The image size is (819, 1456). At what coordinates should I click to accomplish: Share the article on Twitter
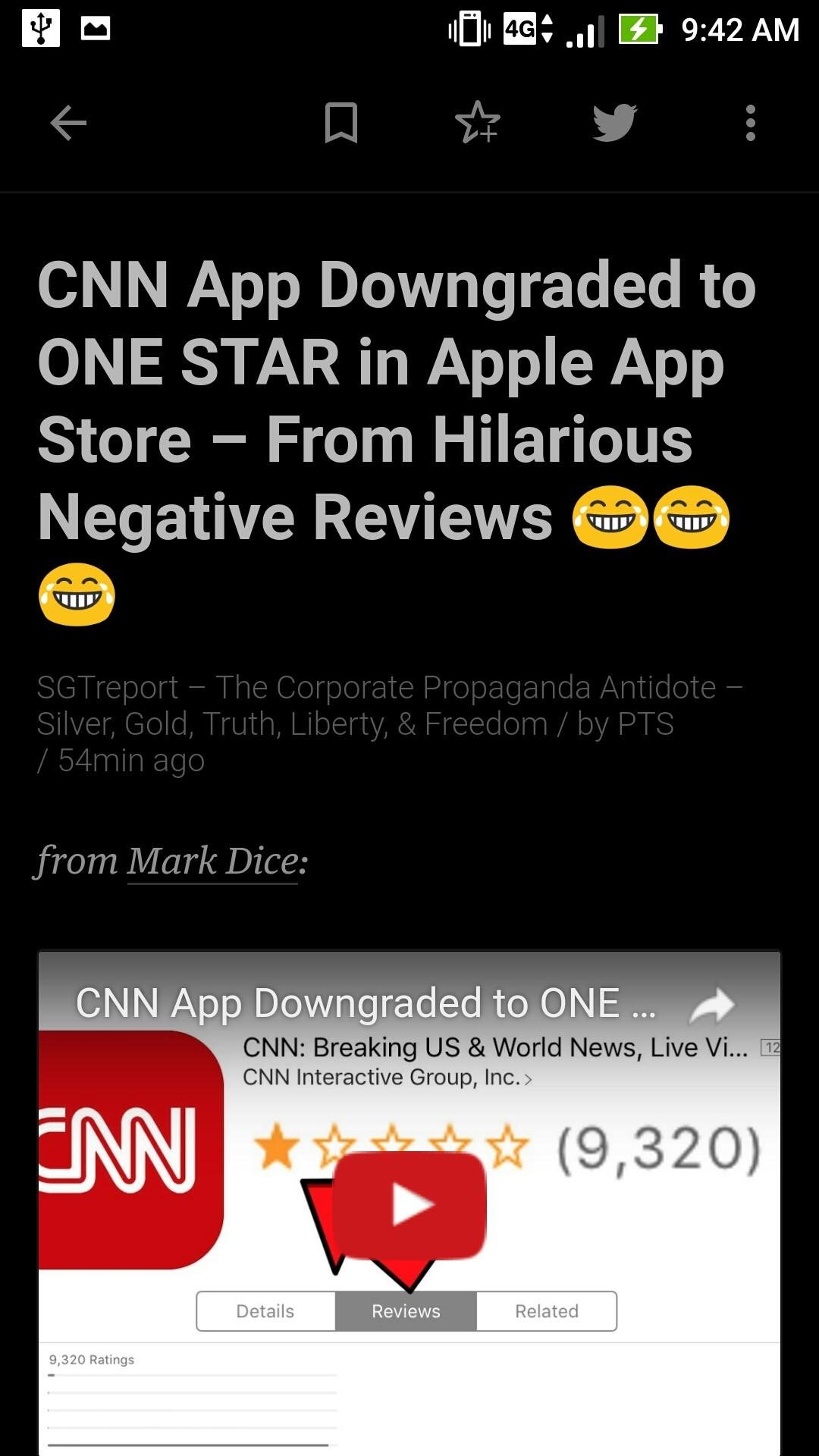coord(614,123)
